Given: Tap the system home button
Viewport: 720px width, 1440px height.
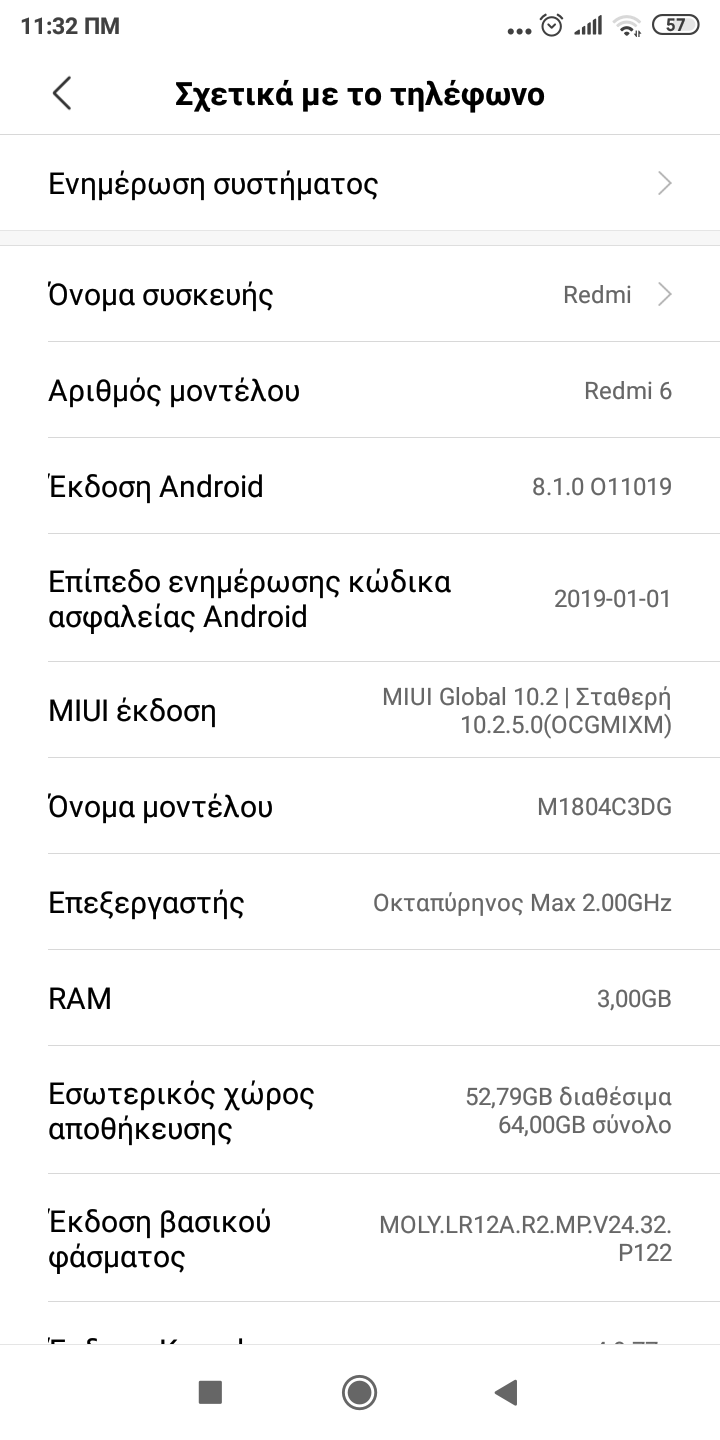Looking at the screenshot, I should coord(359,1392).
